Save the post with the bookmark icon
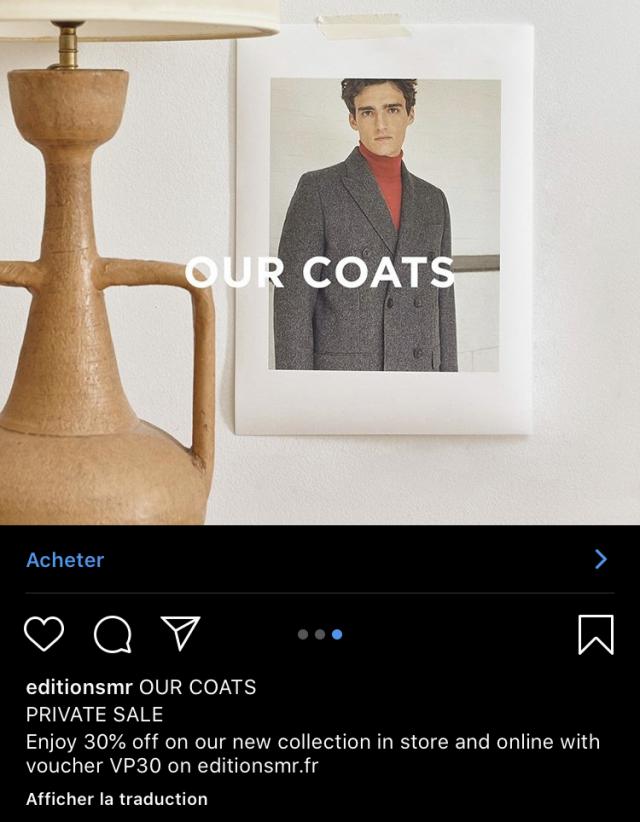 [596, 634]
